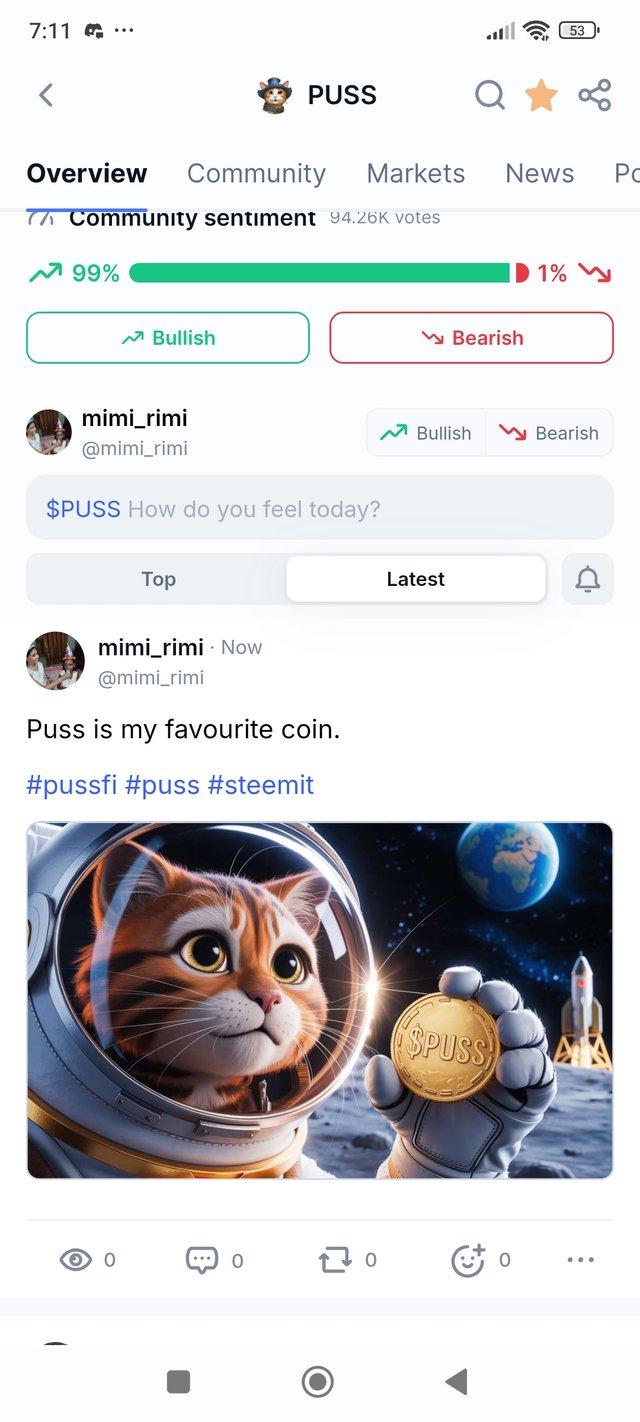Open search in the PUSS header
640x1422 pixels.
pyautogui.click(x=489, y=95)
